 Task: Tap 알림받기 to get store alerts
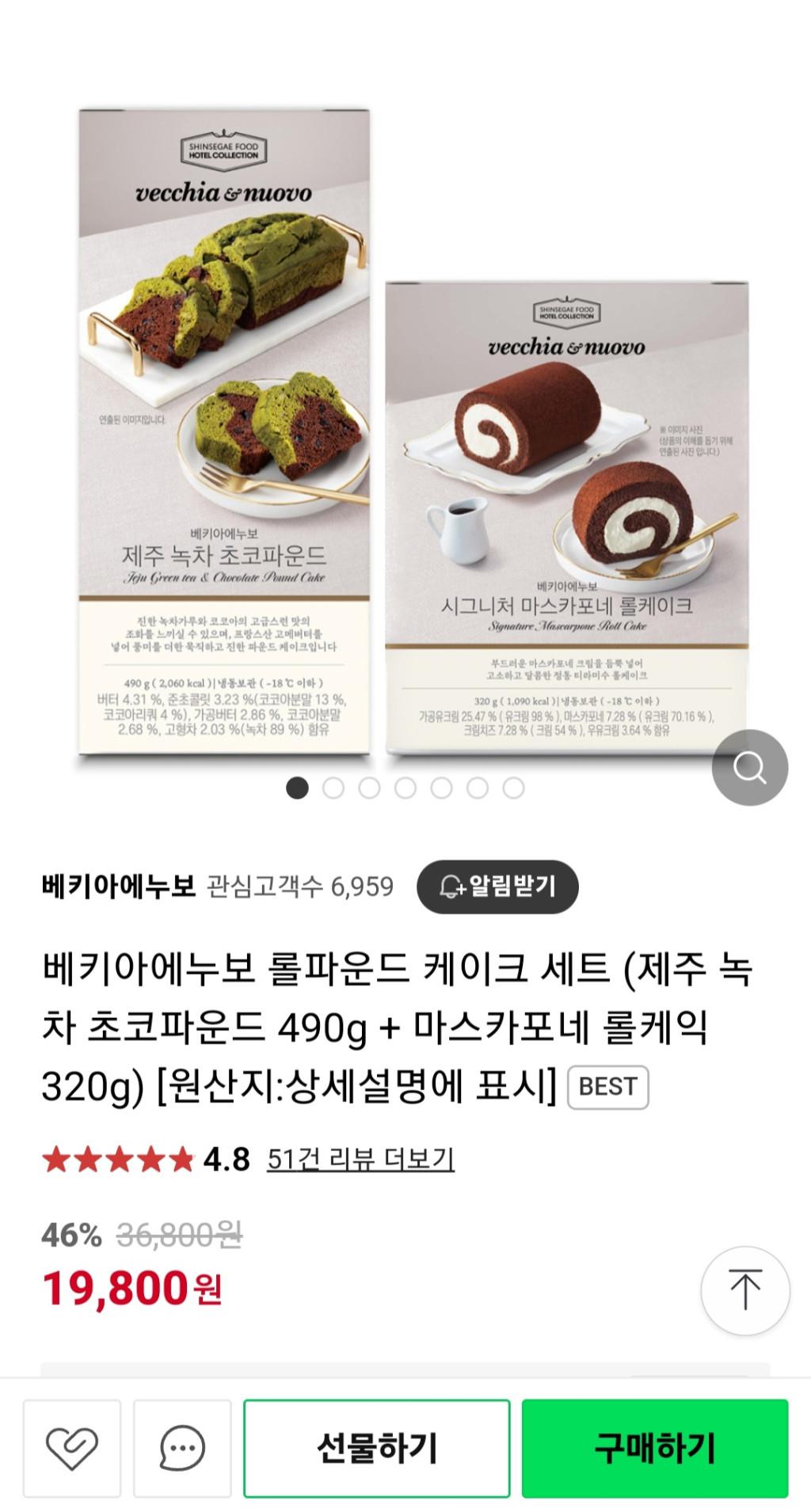[x=497, y=887]
